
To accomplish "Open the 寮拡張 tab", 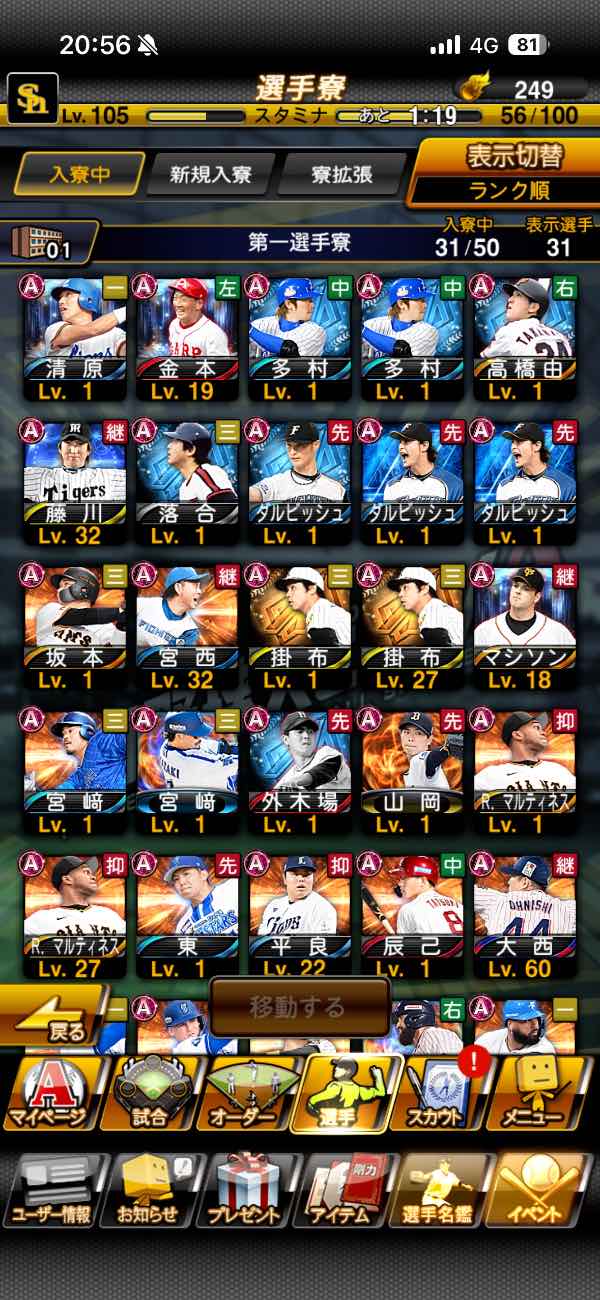I will pos(340,174).
